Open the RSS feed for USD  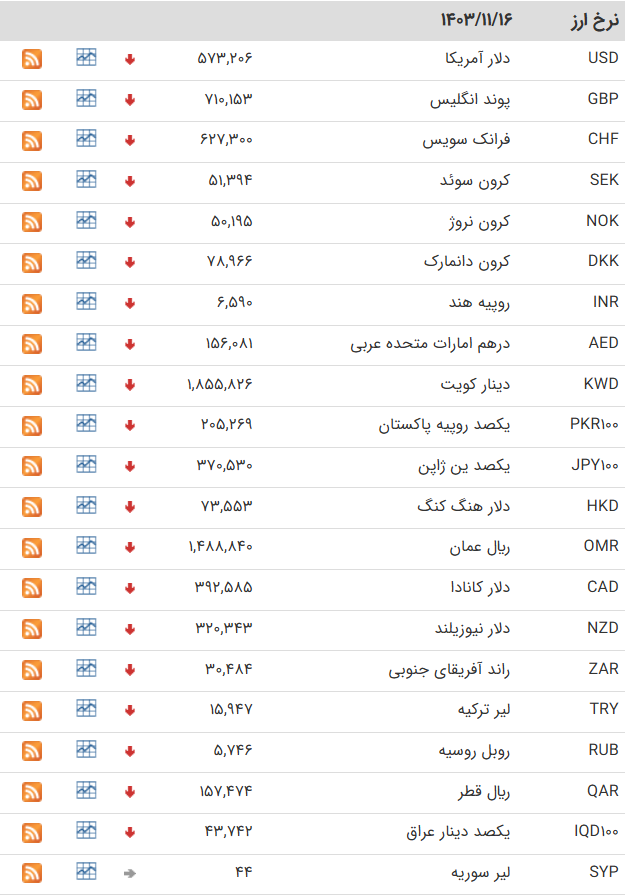32,60
